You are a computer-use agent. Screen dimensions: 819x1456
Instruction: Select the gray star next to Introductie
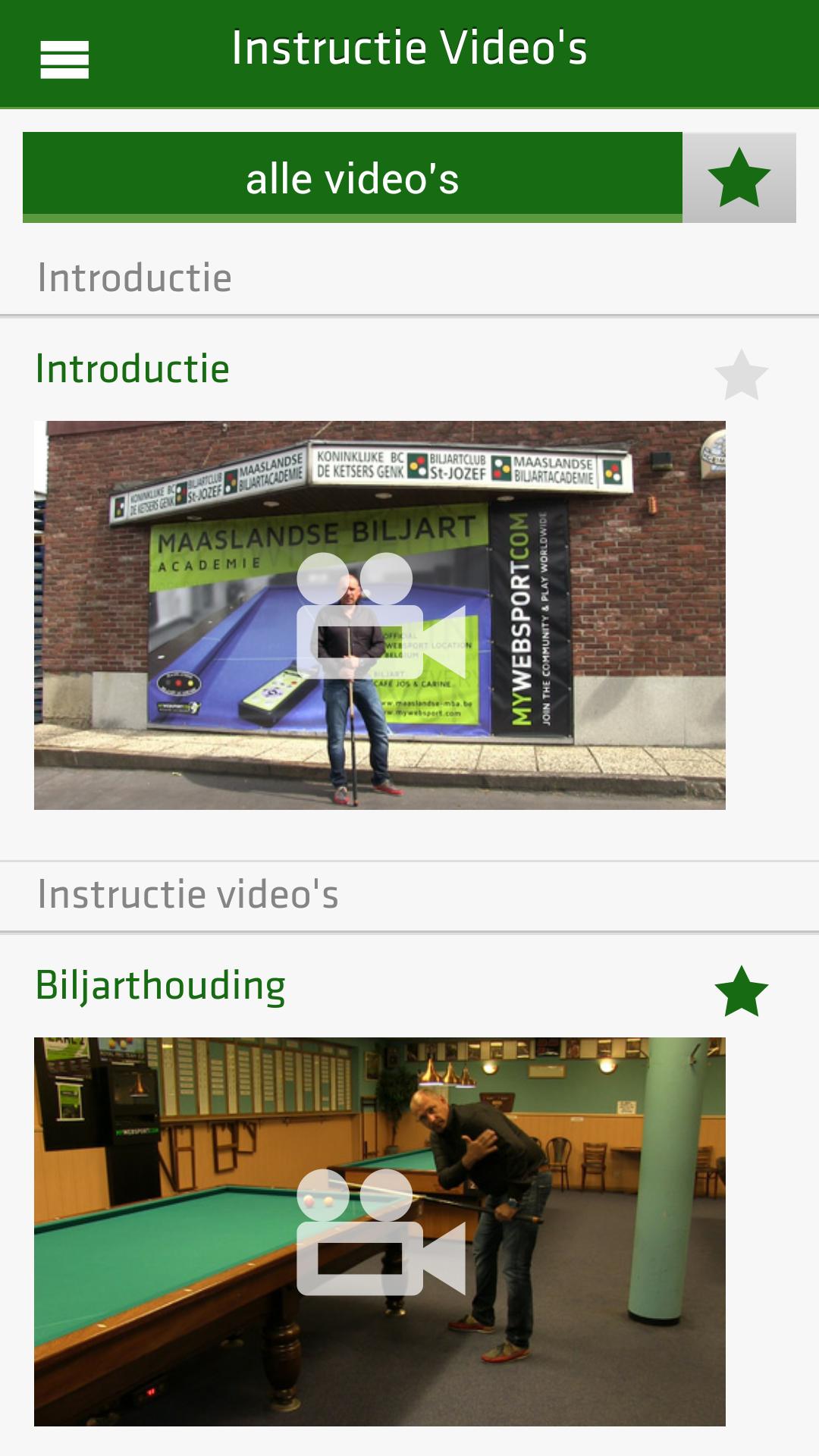click(x=741, y=373)
